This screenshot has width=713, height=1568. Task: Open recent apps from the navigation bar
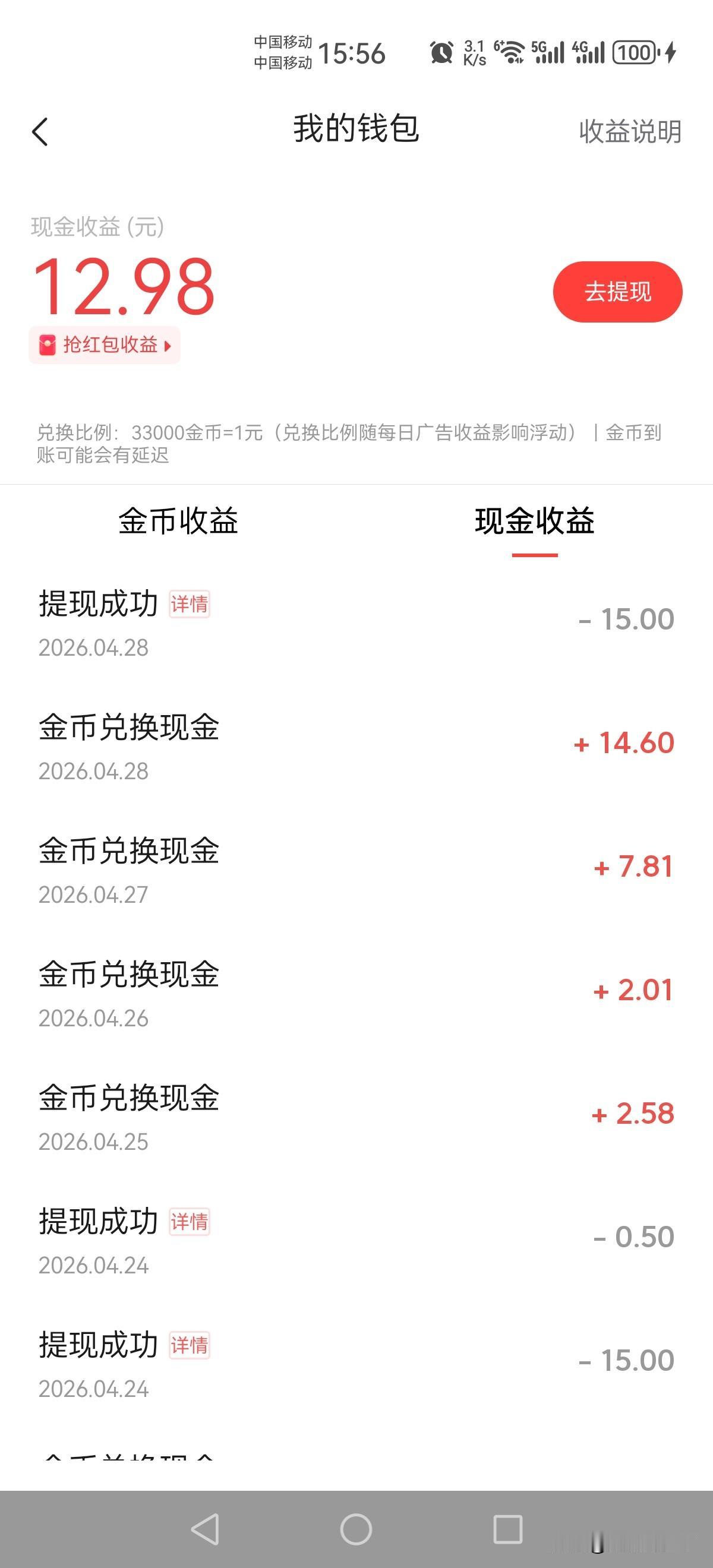point(507,1529)
